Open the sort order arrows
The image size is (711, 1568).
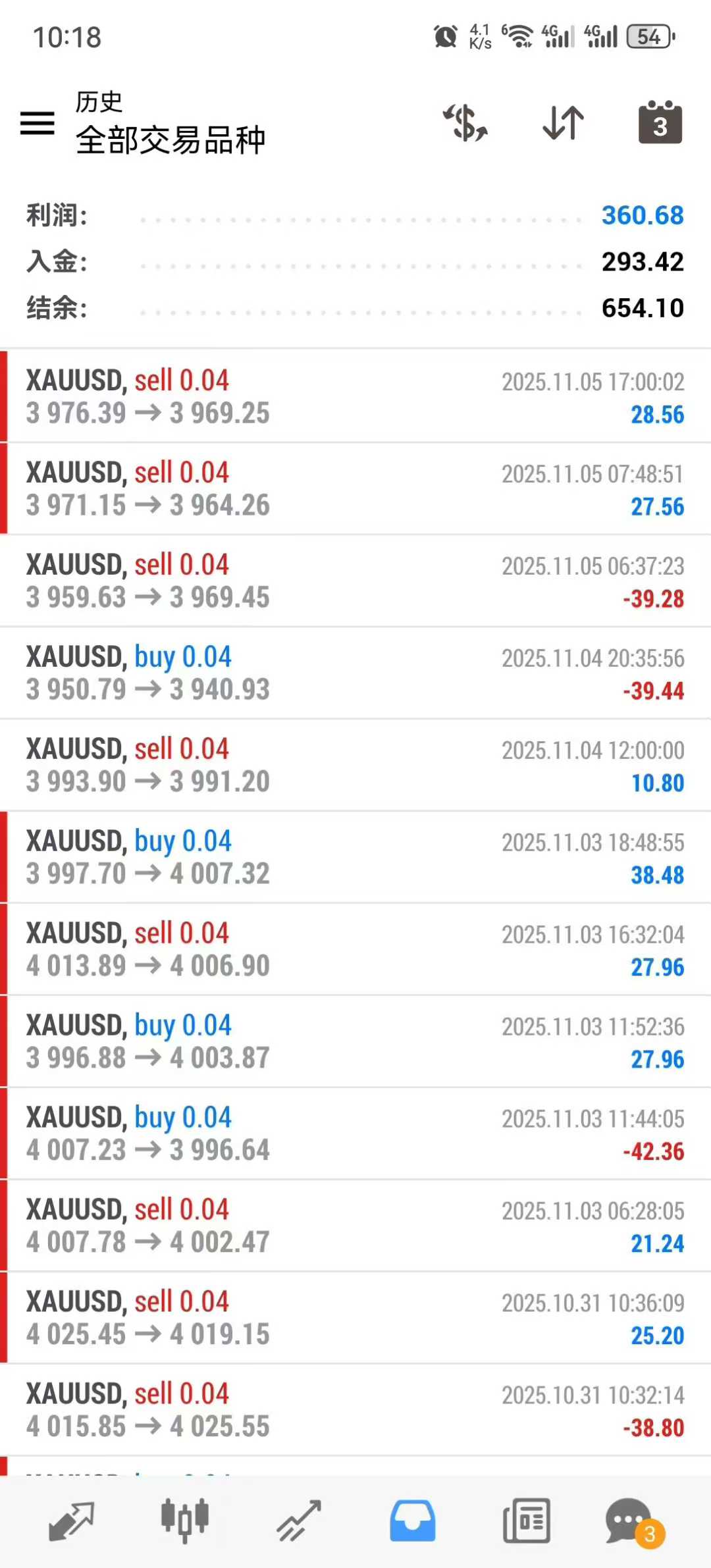[563, 123]
